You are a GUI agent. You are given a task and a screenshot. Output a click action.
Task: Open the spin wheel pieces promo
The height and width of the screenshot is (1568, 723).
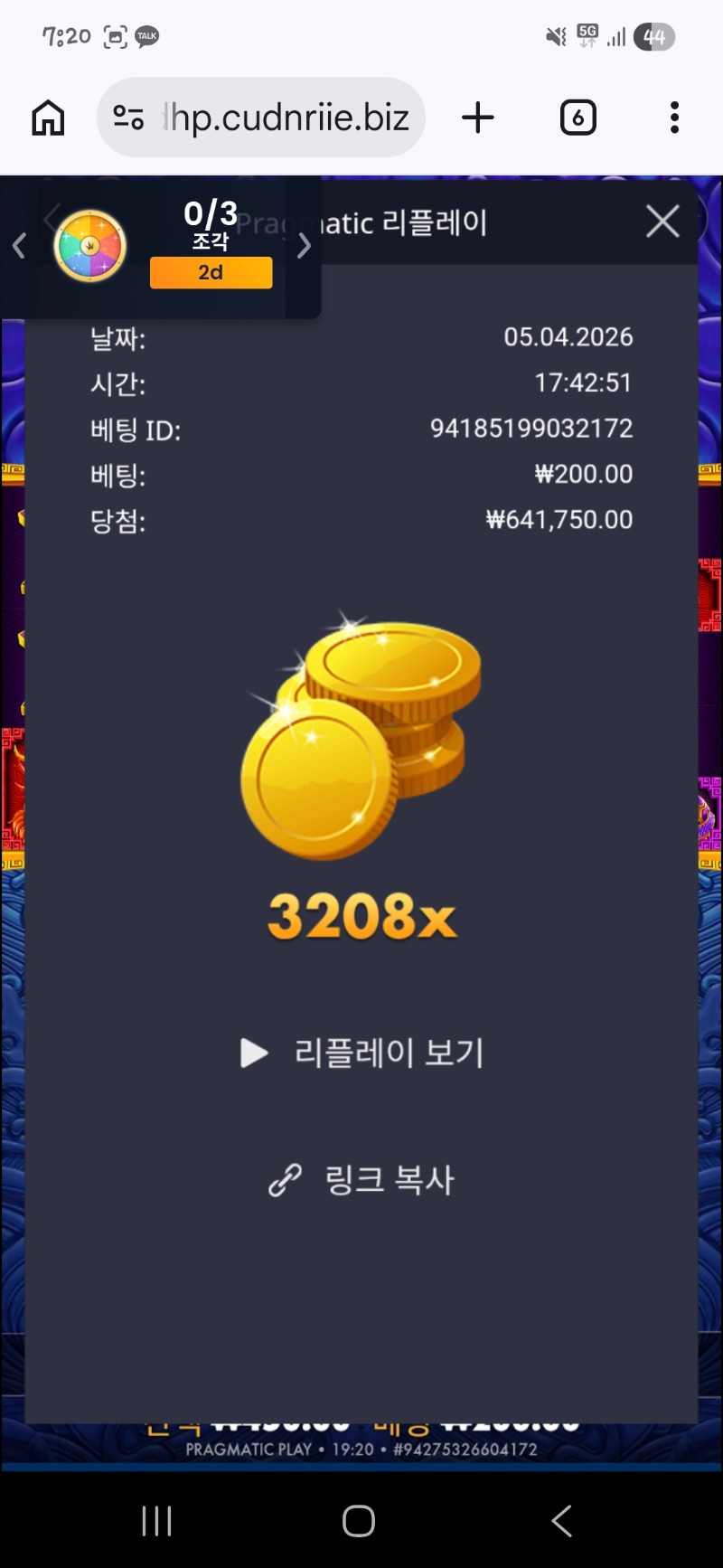click(90, 246)
